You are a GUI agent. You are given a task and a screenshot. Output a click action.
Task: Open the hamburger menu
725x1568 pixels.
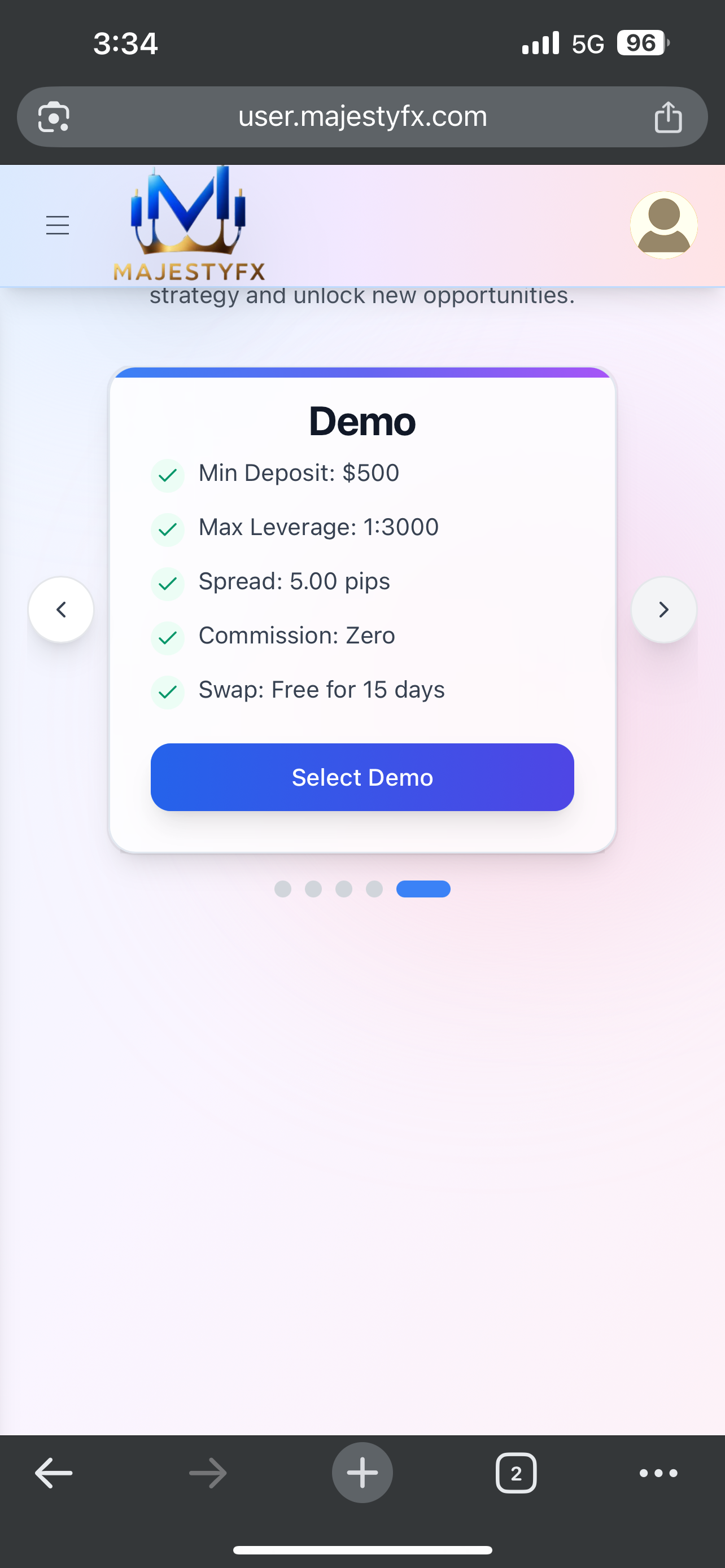pyautogui.click(x=58, y=225)
